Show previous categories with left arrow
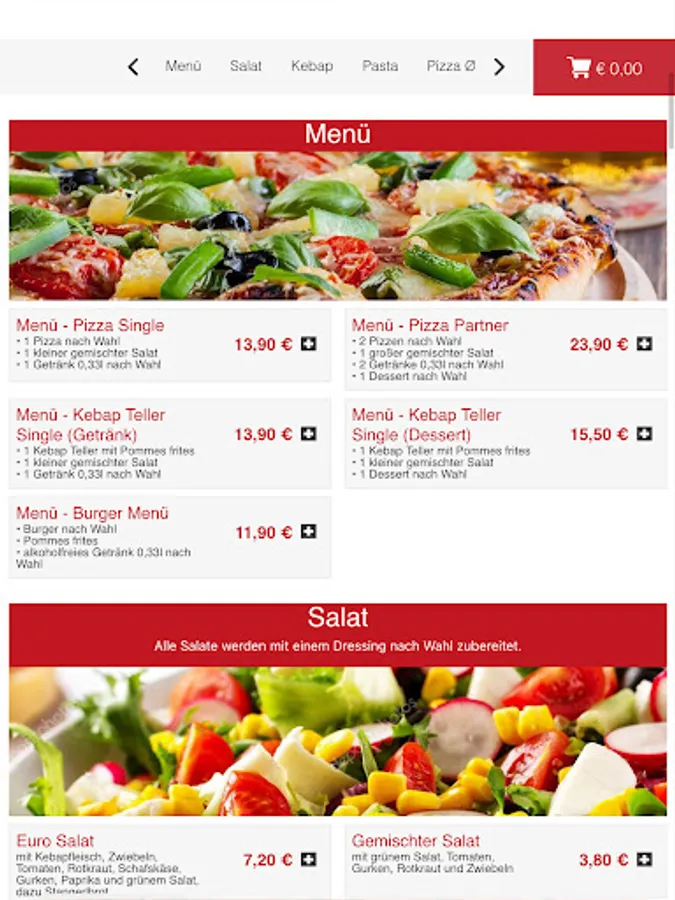The width and height of the screenshot is (675, 900). [133, 67]
